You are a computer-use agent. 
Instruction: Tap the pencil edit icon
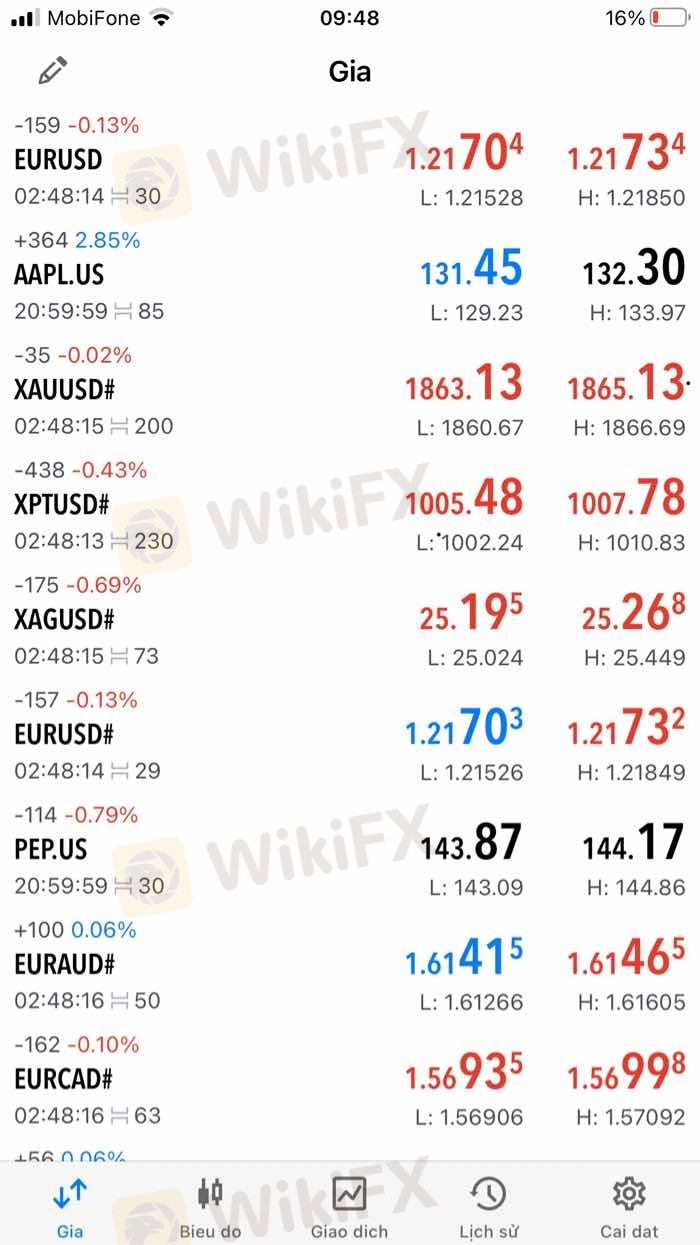pos(52,71)
